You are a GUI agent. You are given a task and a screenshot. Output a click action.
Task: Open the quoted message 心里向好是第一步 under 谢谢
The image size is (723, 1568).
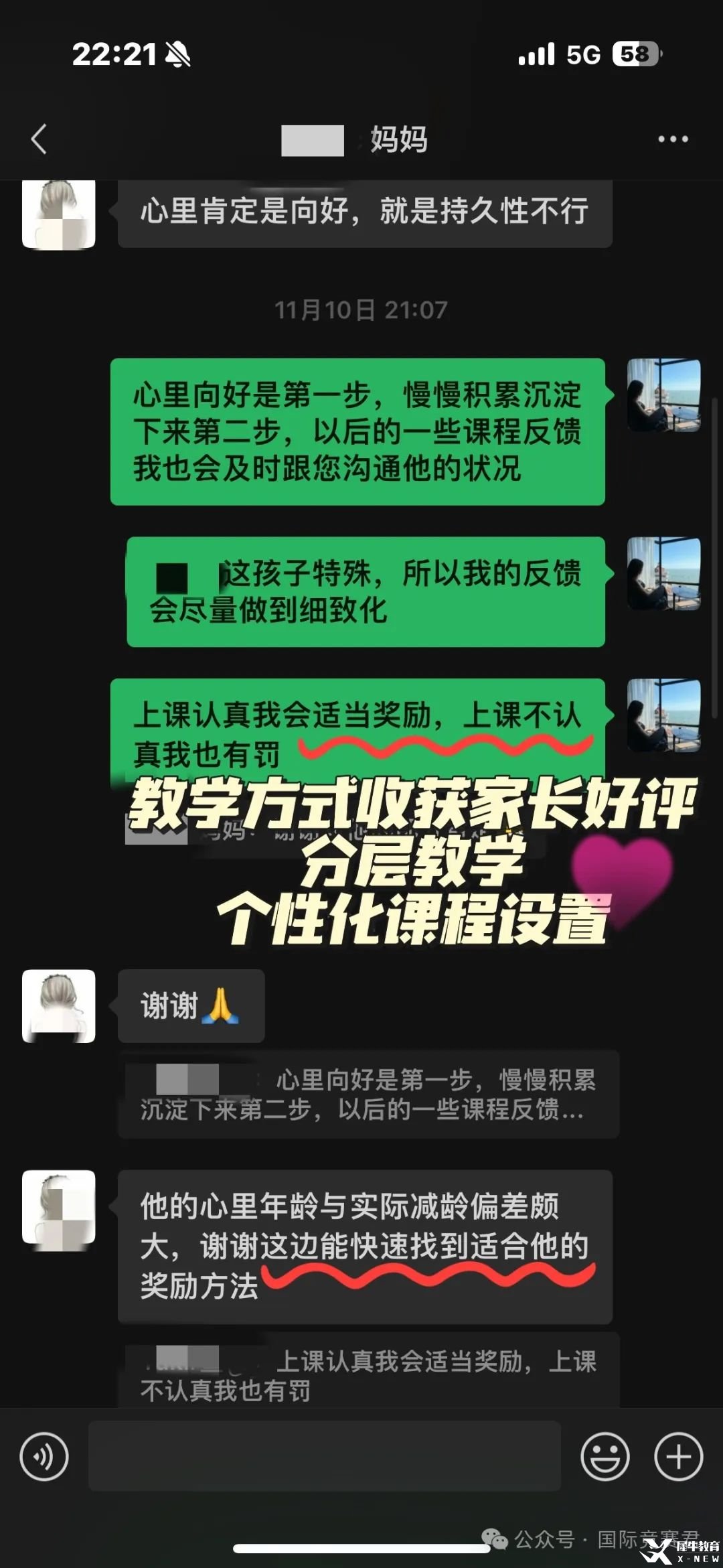tap(368, 1094)
